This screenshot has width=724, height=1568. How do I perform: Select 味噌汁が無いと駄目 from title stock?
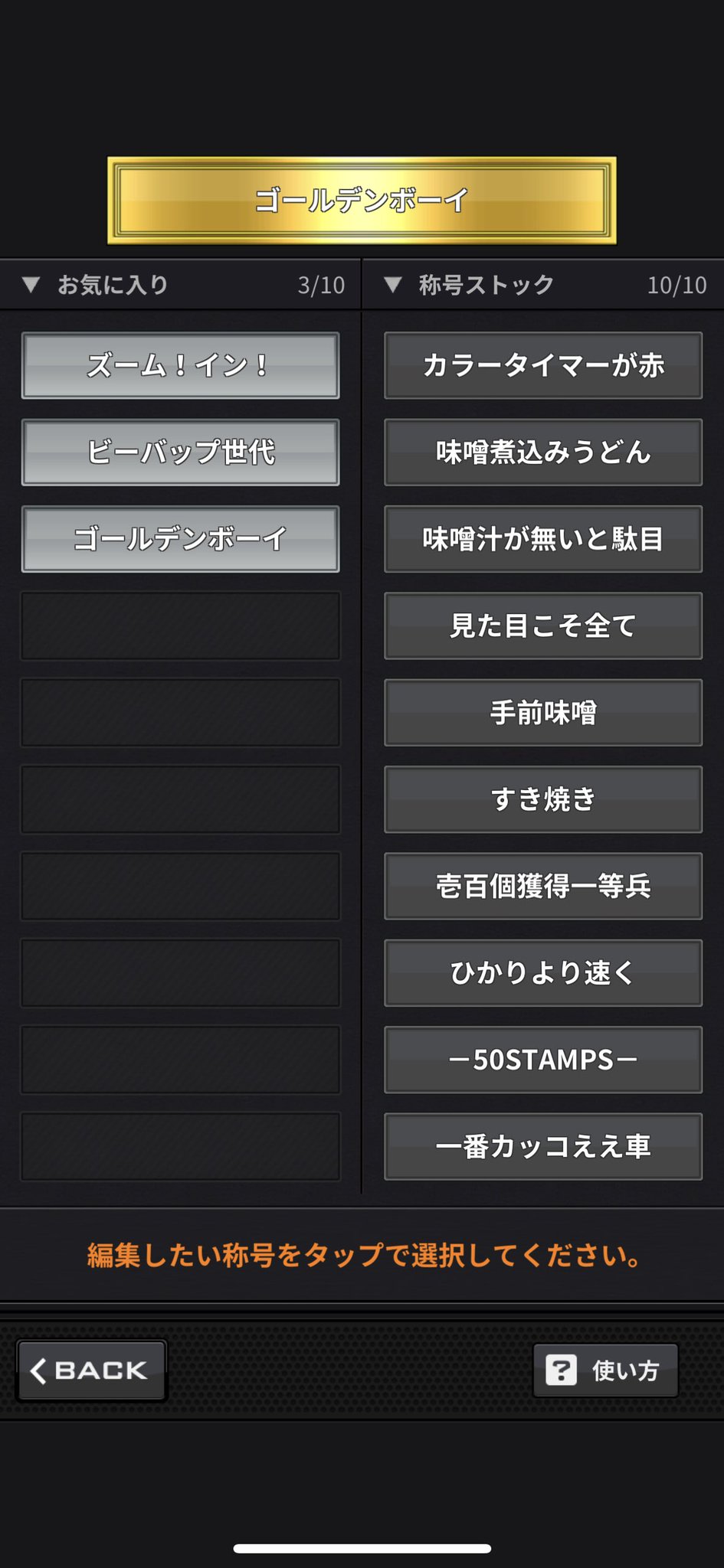543,539
